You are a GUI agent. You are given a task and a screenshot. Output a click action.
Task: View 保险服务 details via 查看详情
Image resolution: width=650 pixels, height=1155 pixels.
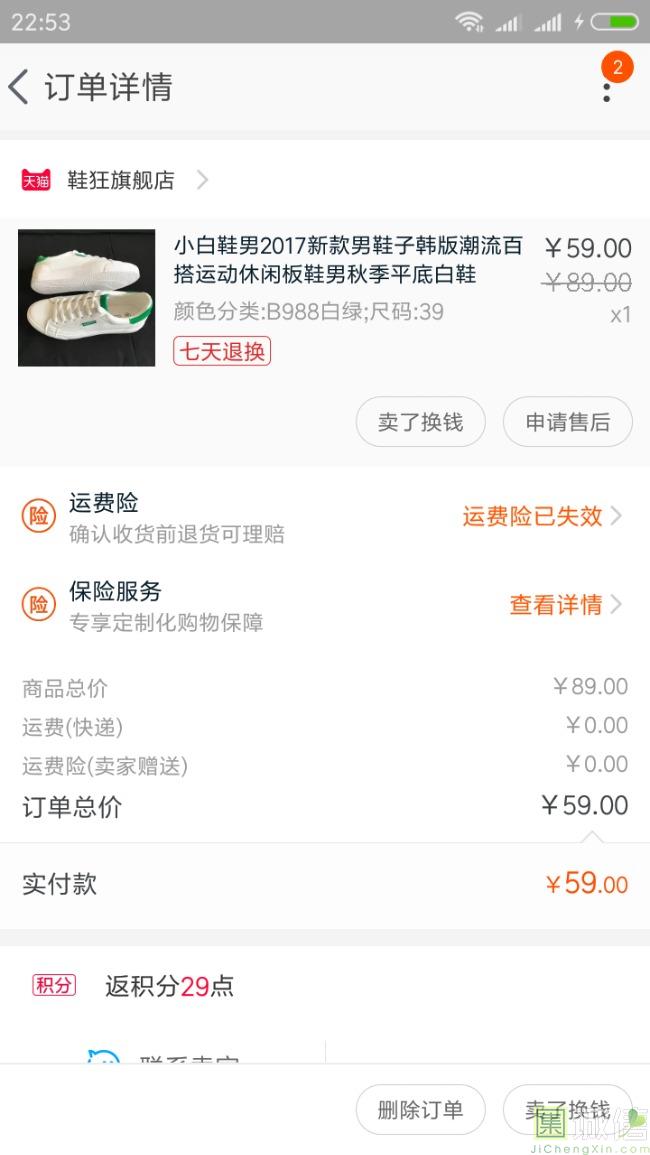point(565,604)
